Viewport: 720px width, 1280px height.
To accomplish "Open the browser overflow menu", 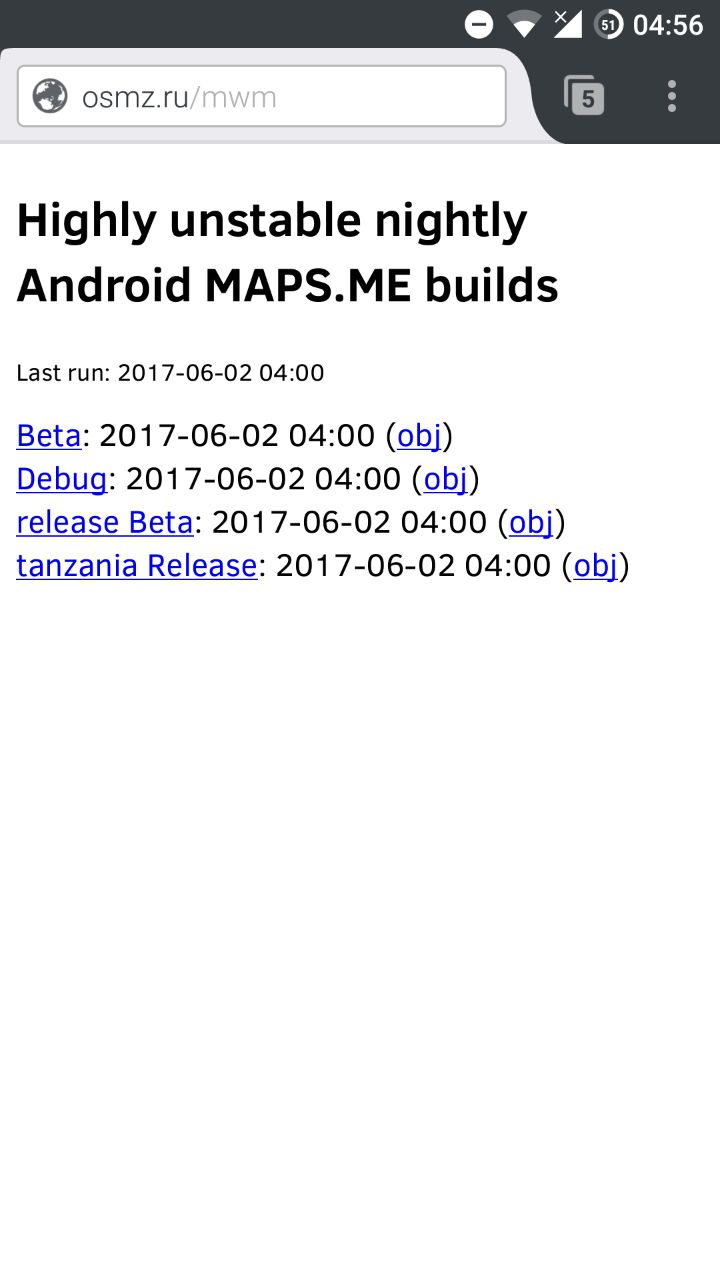I will click(672, 96).
